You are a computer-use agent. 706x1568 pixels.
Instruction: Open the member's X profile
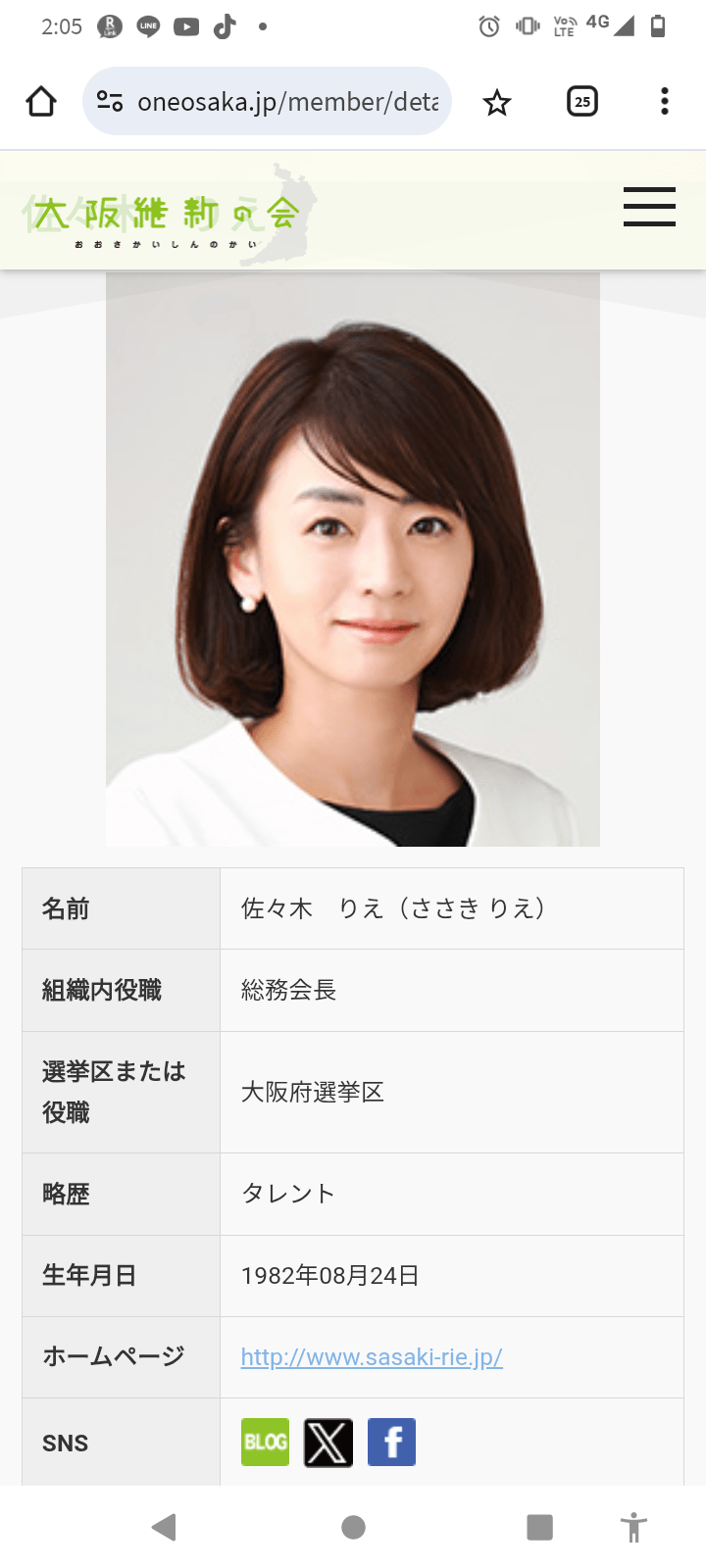(328, 1442)
